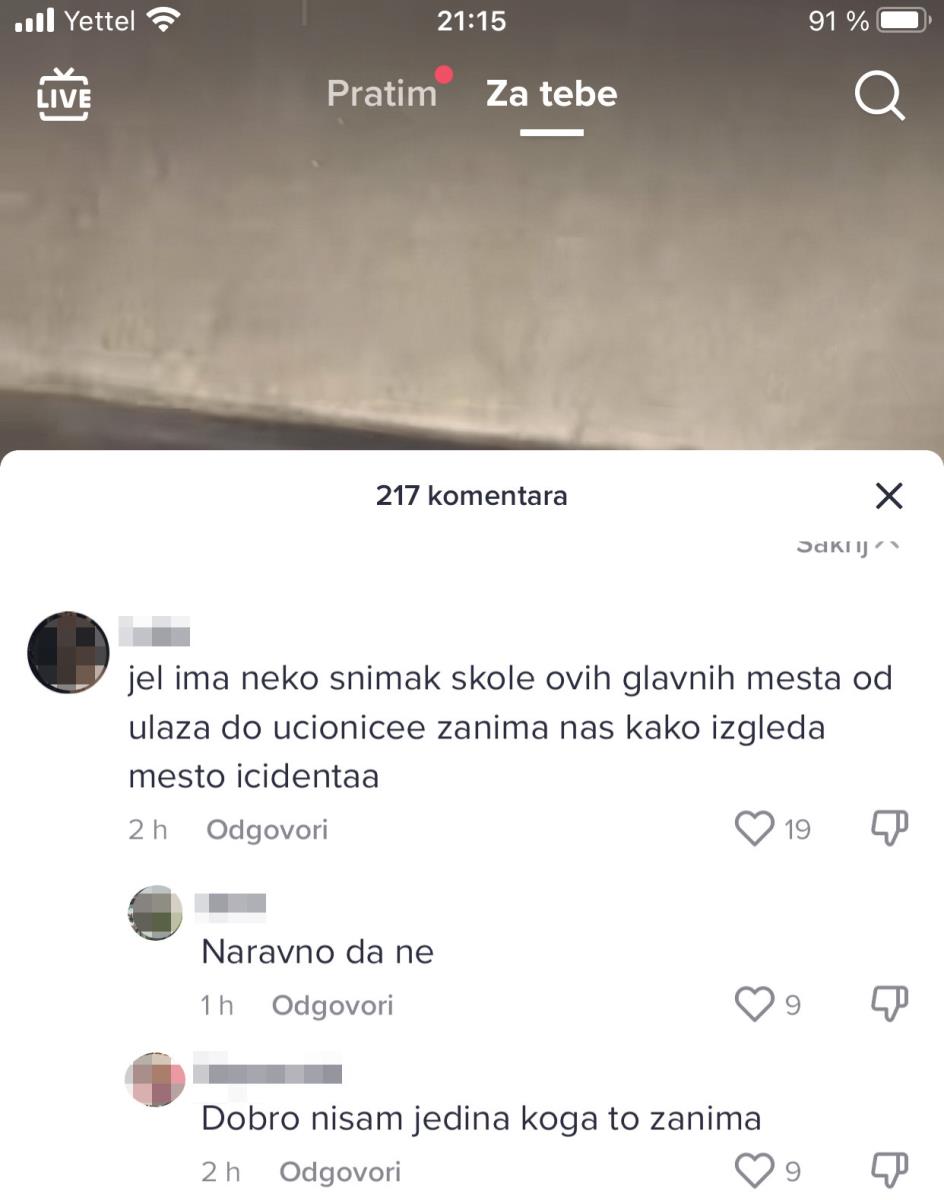Dislike the reply 'Naravno da ne'

[x=888, y=1004]
